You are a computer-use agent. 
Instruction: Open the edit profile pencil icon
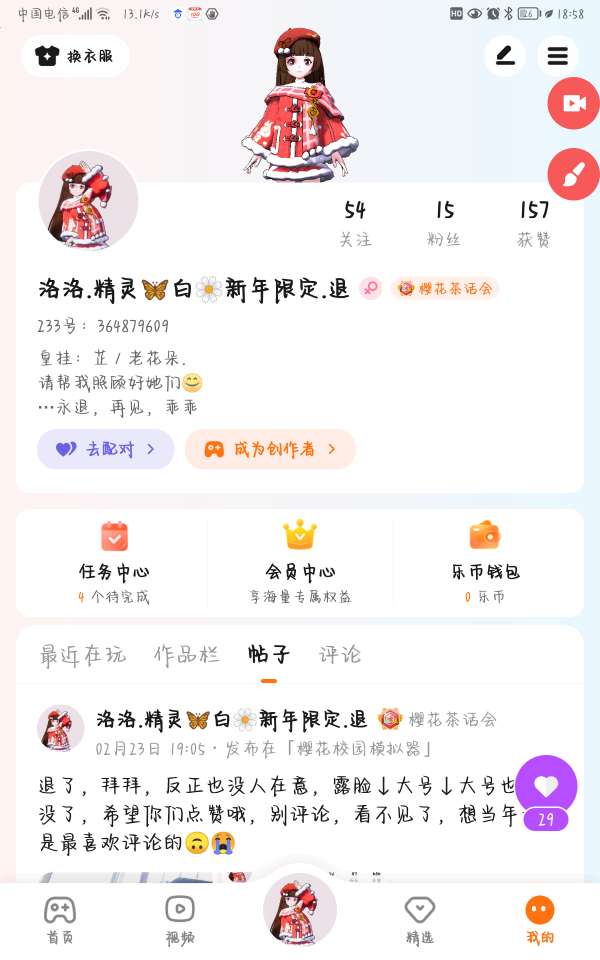tap(505, 56)
